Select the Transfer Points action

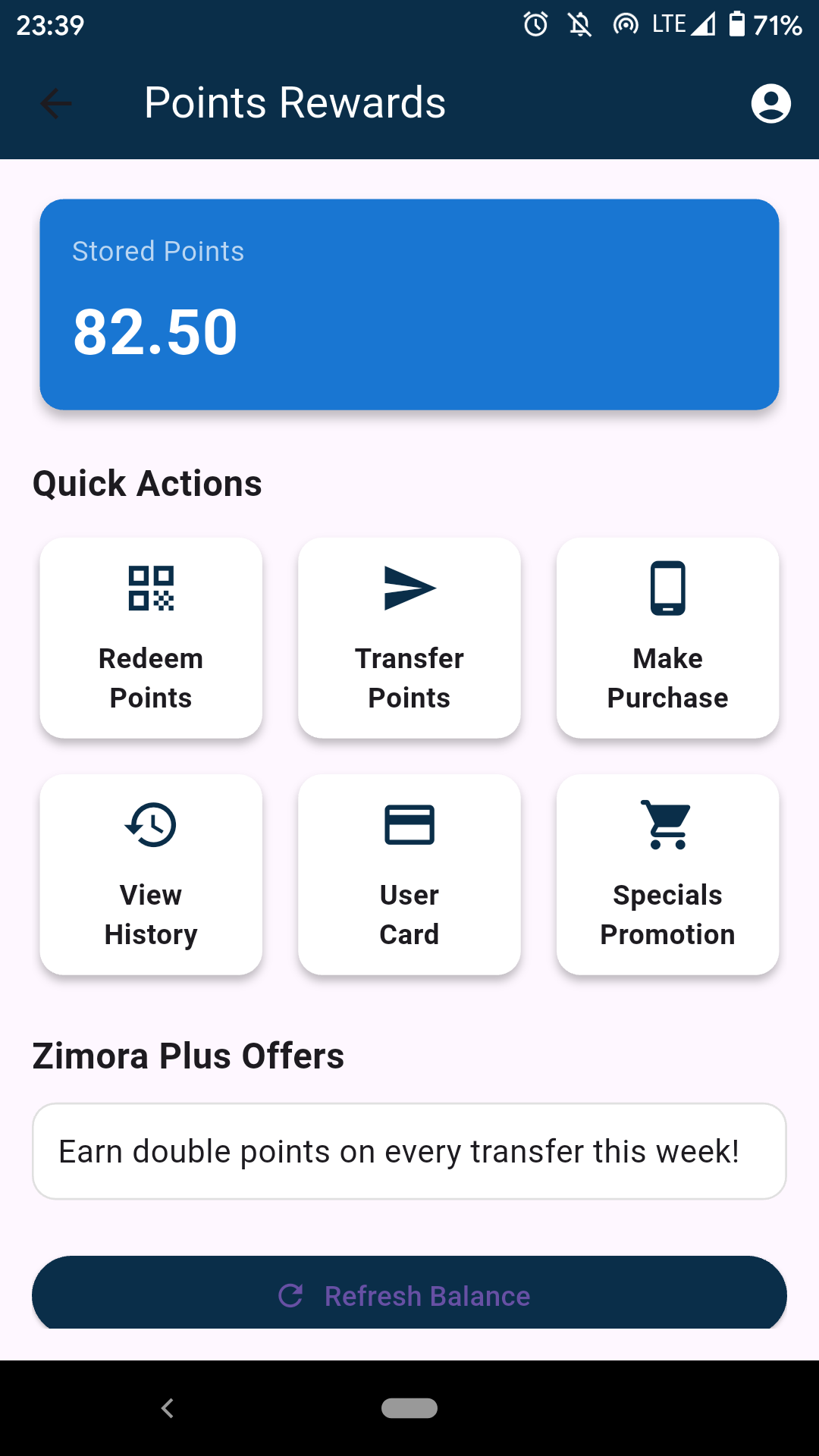pos(409,638)
